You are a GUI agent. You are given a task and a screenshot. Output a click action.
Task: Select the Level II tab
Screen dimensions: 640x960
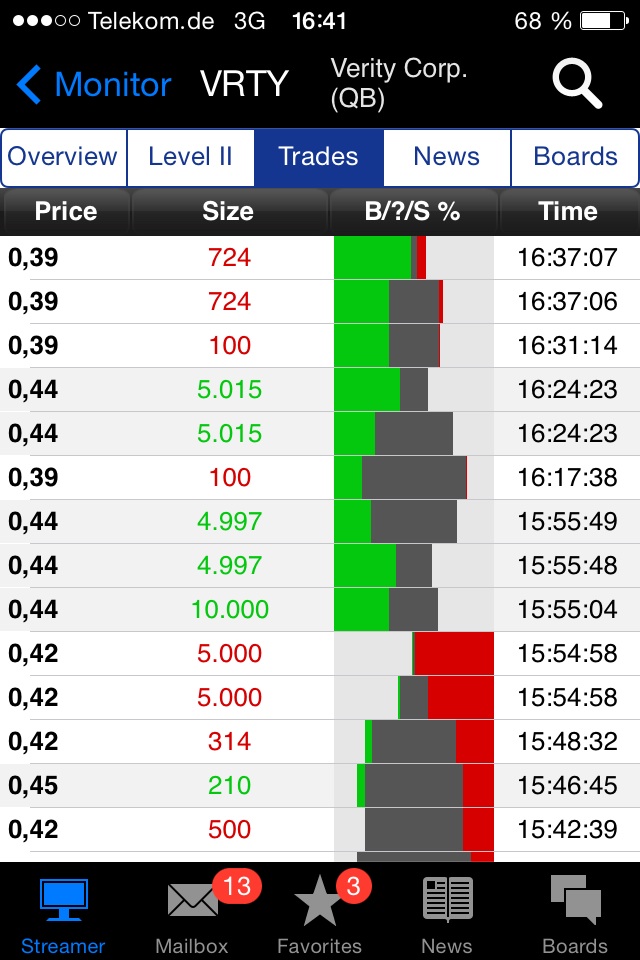(x=190, y=157)
